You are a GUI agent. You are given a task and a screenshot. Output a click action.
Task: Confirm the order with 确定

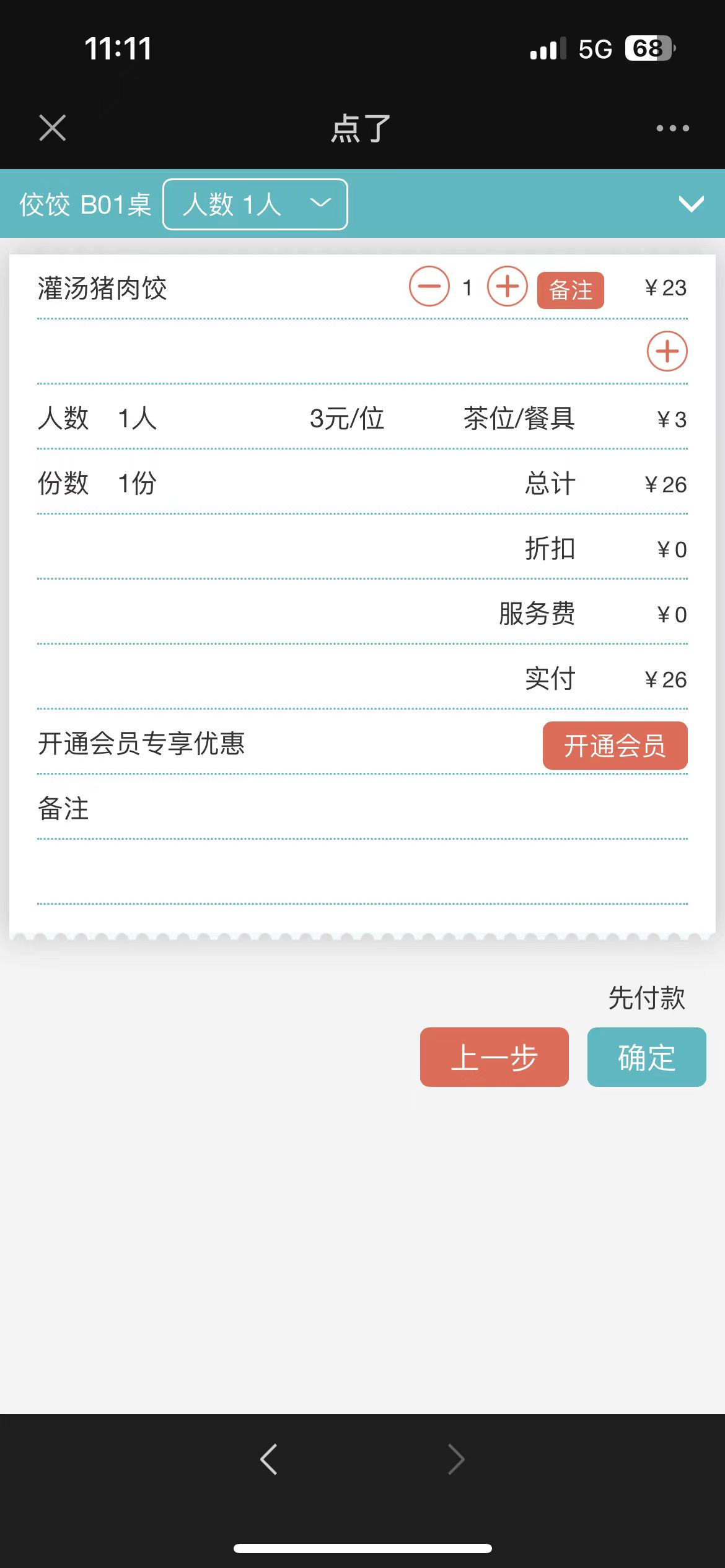click(x=646, y=1057)
